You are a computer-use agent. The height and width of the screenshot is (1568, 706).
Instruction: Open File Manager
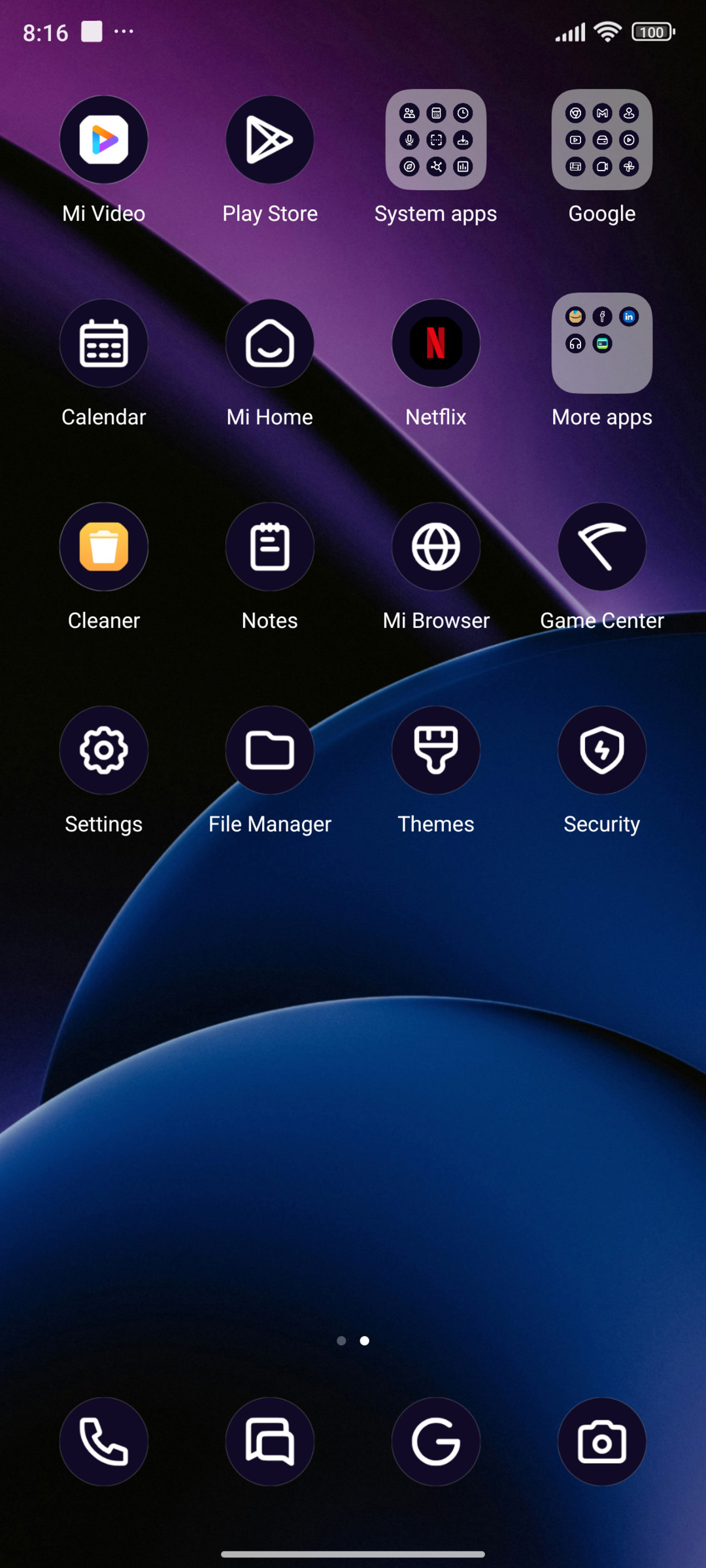(x=270, y=750)
